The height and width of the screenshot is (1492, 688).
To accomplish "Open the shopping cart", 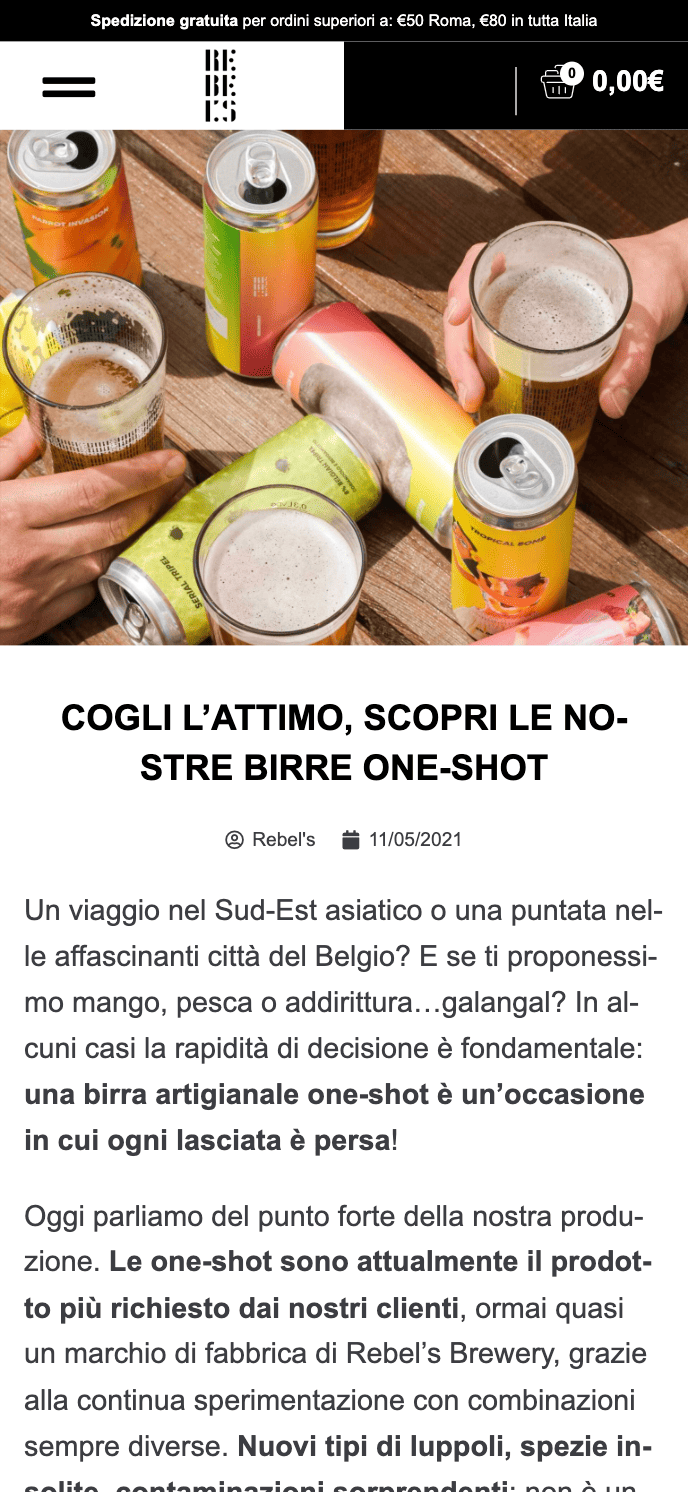I will point(560,82).
